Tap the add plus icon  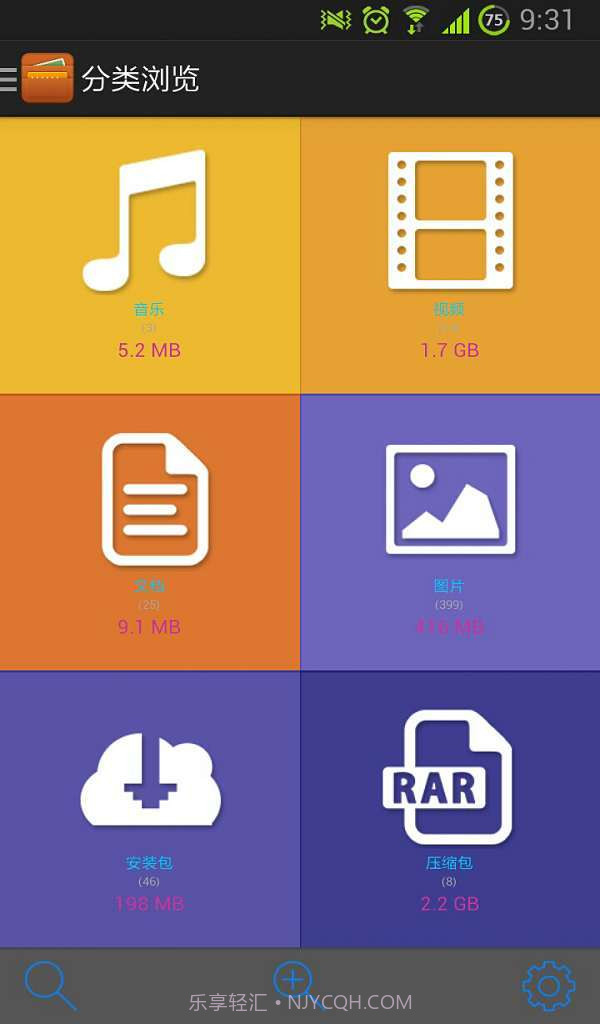click(293, 981)
